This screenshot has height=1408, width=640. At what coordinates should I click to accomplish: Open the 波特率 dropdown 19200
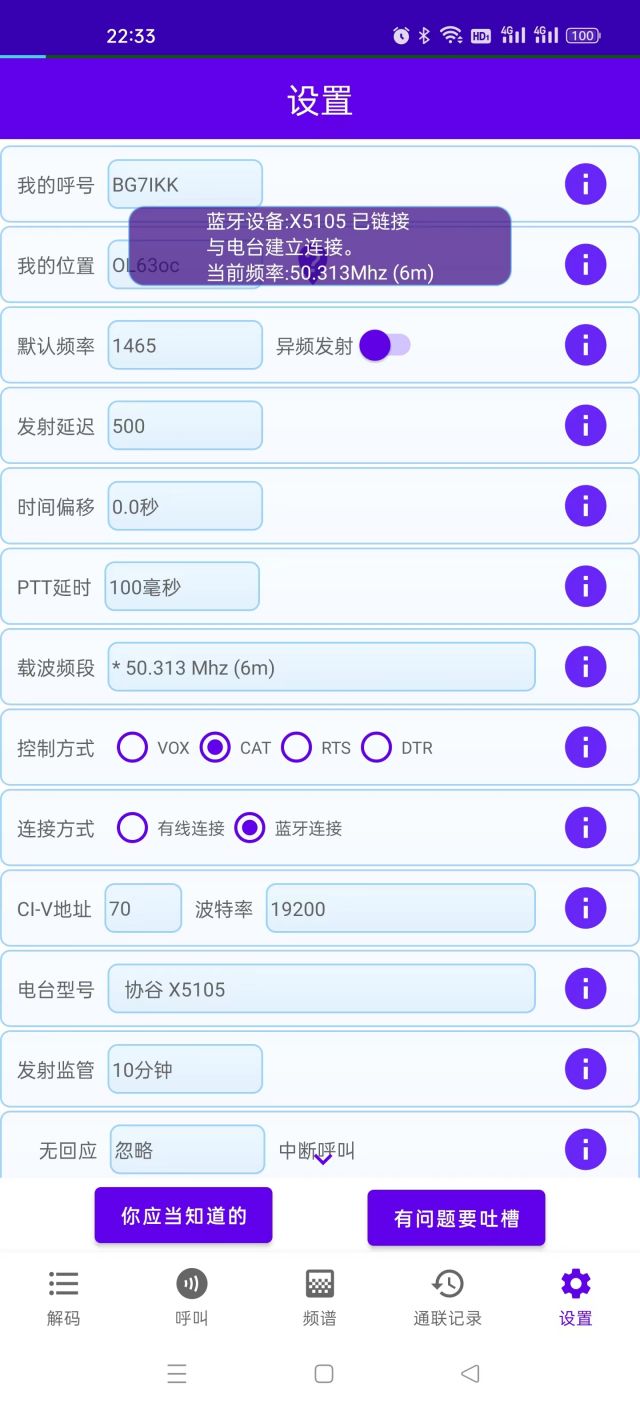point(400,909)
